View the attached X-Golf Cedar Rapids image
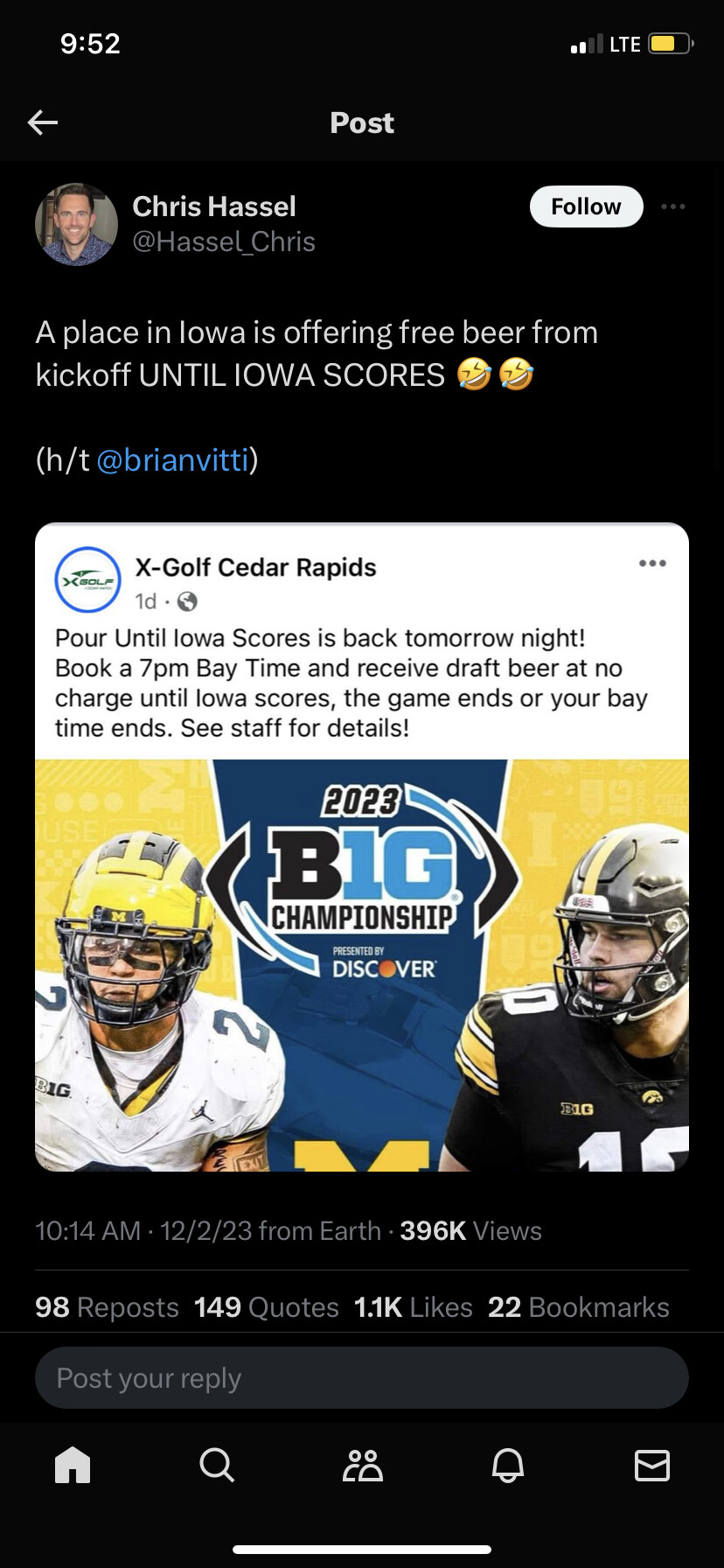This screenshot has width=724, height=1568. click(362, 847)
